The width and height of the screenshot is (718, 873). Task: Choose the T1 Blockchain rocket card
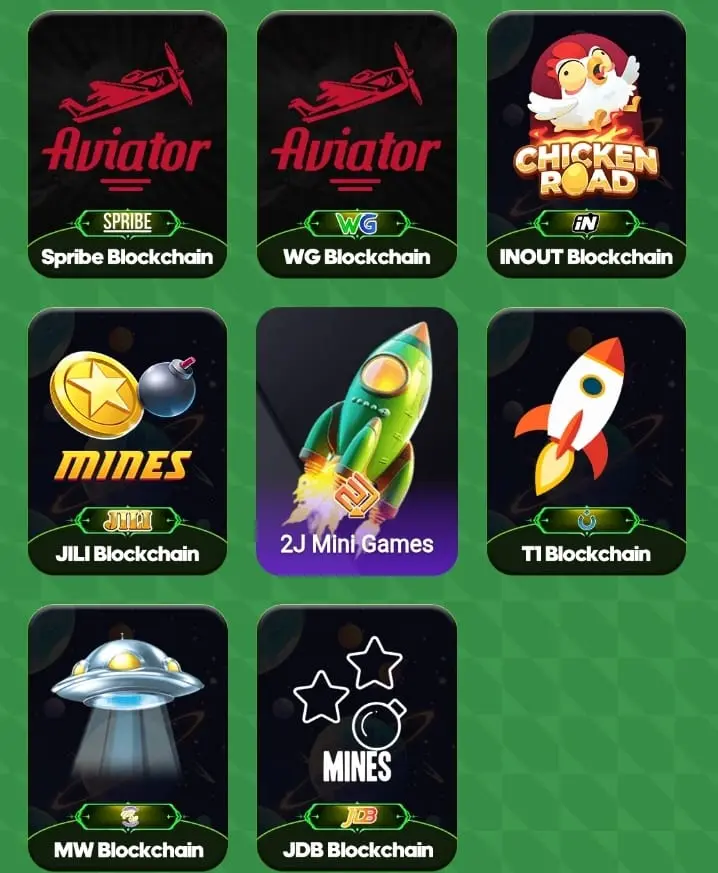586,442
